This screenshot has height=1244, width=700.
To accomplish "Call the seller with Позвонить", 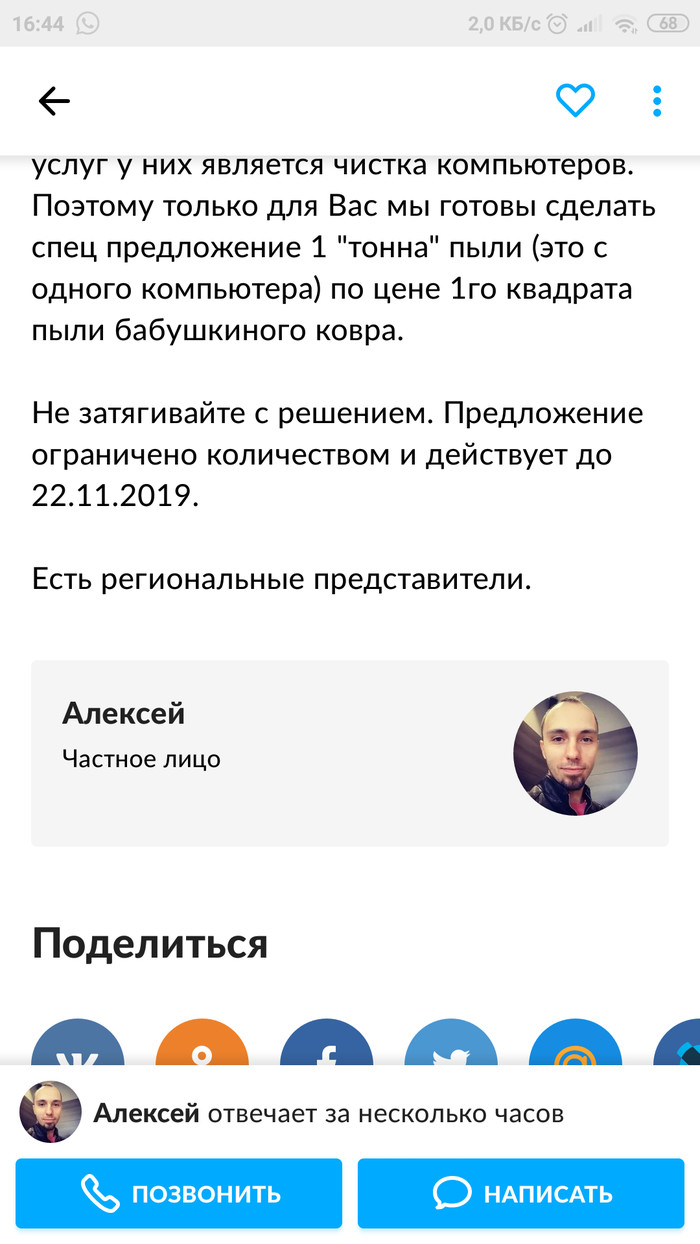I will pos(179,1193).
